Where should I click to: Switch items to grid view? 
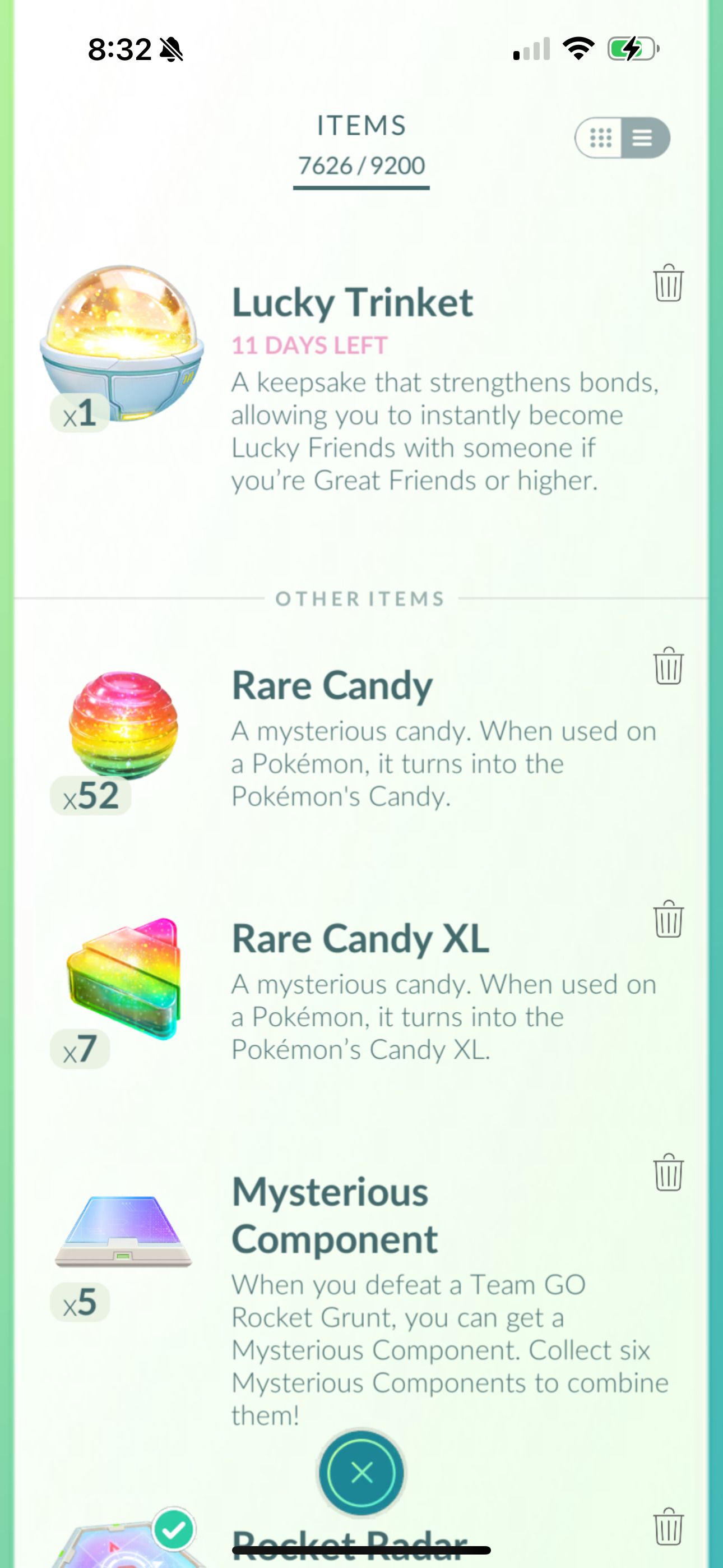(x=600, y=137)
